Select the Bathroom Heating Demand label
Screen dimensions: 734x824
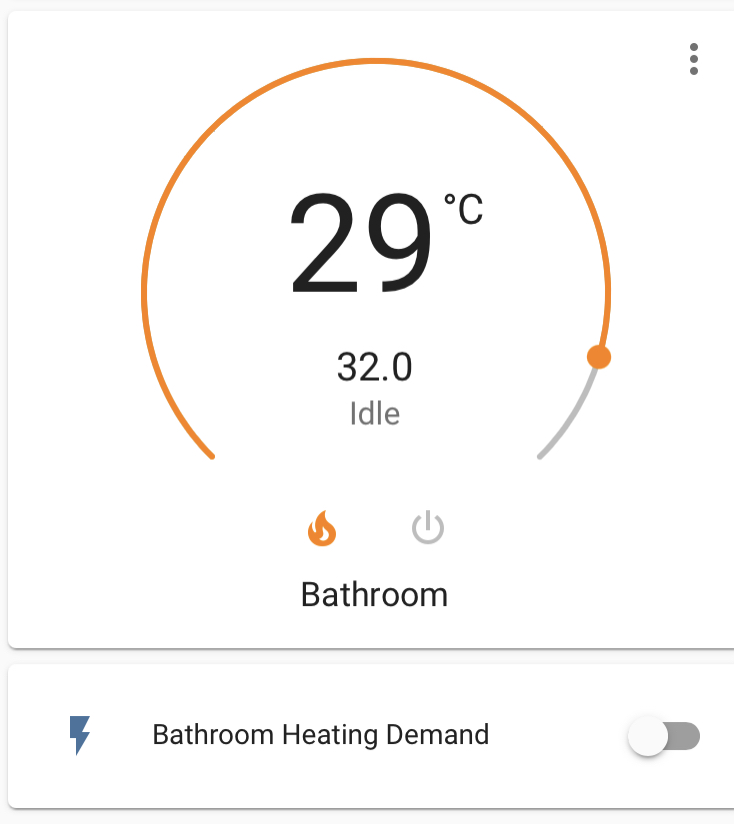coord(320,734)
